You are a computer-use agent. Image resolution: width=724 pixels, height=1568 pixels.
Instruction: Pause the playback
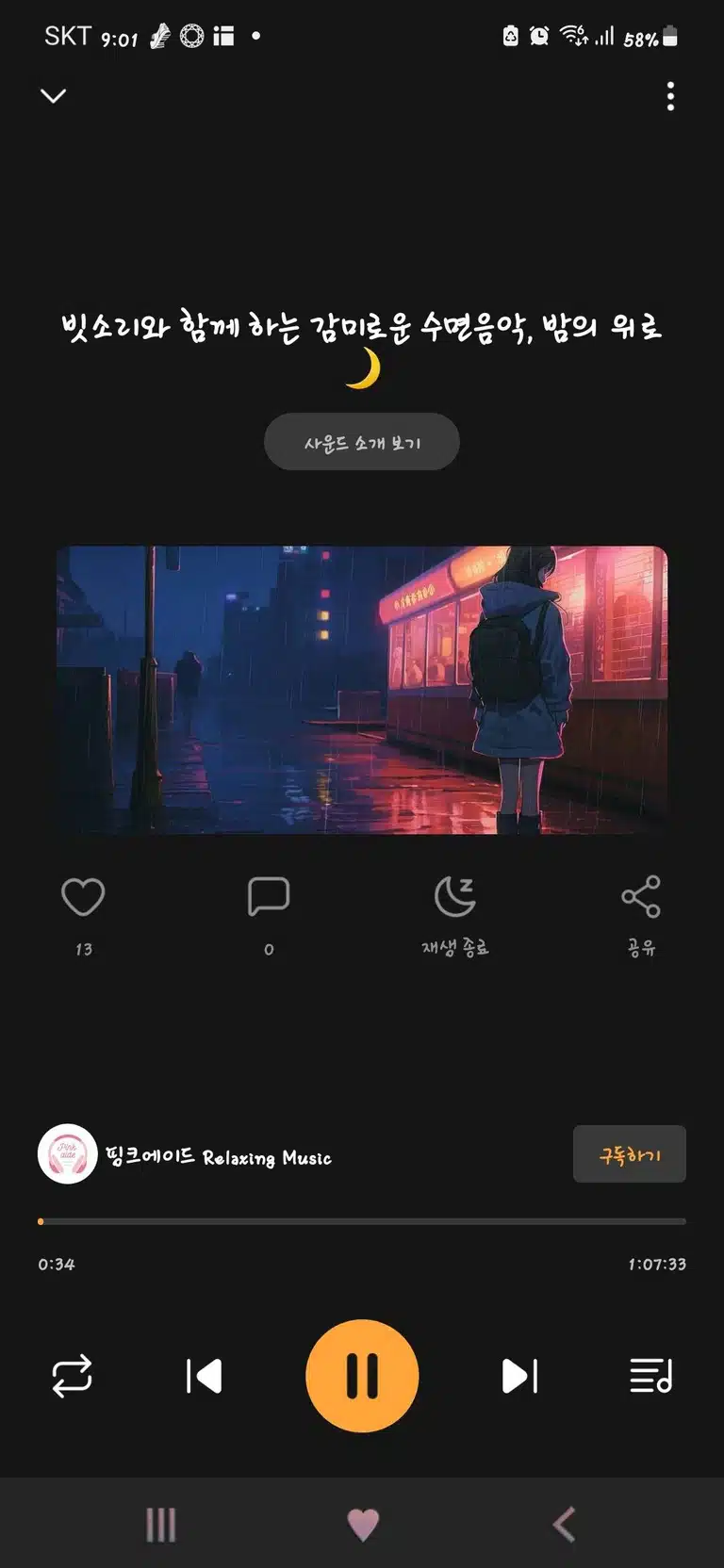(362, 1376)
